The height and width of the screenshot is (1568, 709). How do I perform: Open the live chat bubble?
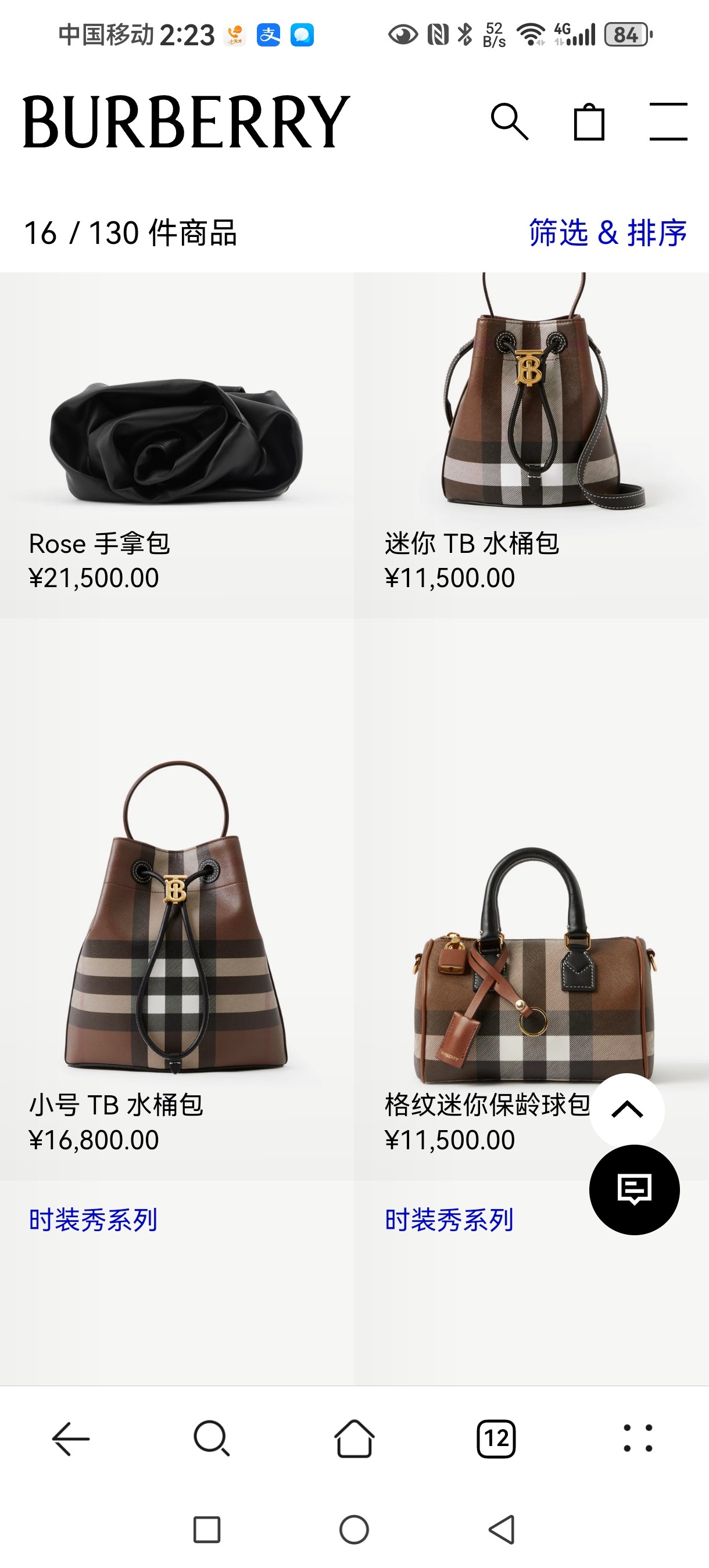tap(634, 1189)
